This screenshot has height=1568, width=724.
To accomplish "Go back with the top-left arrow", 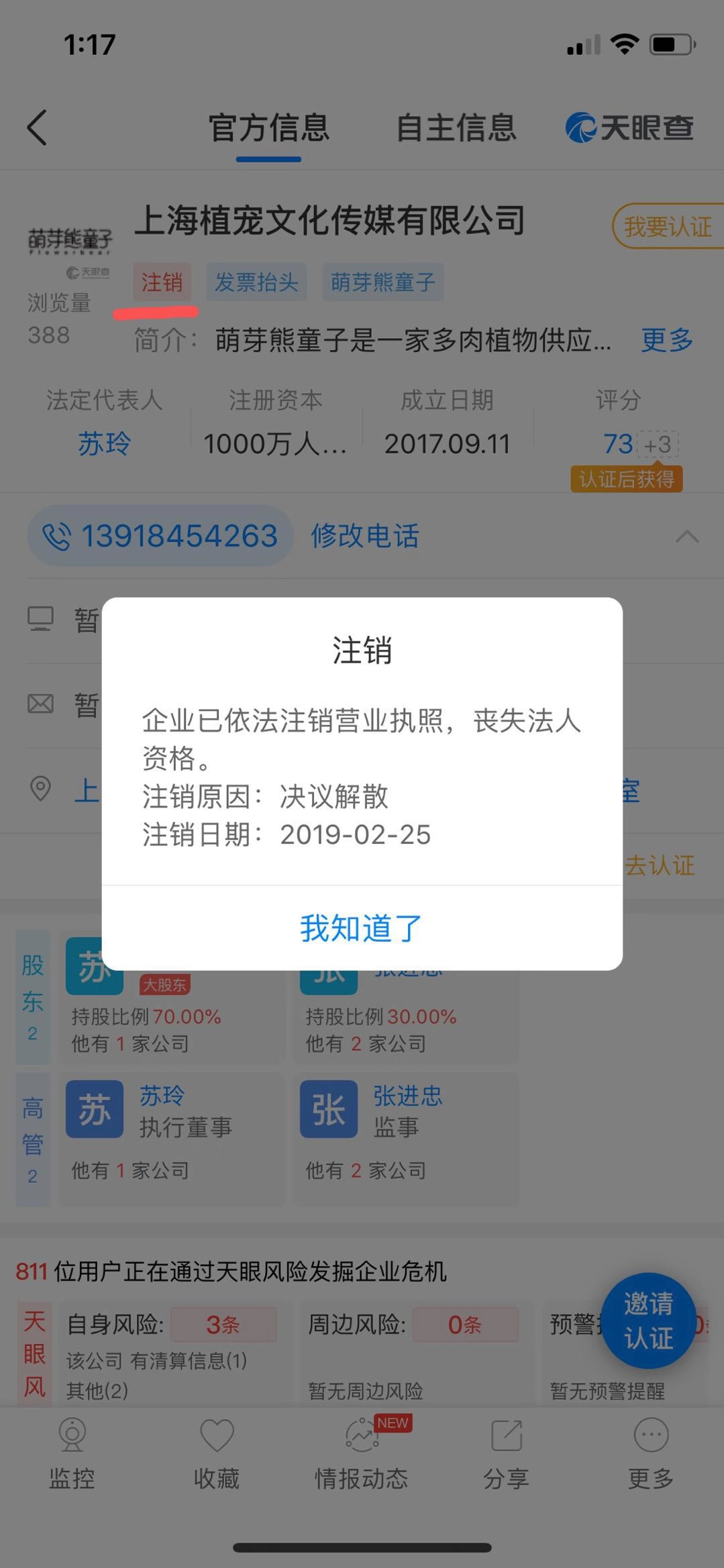I will (x=38, y=127).
